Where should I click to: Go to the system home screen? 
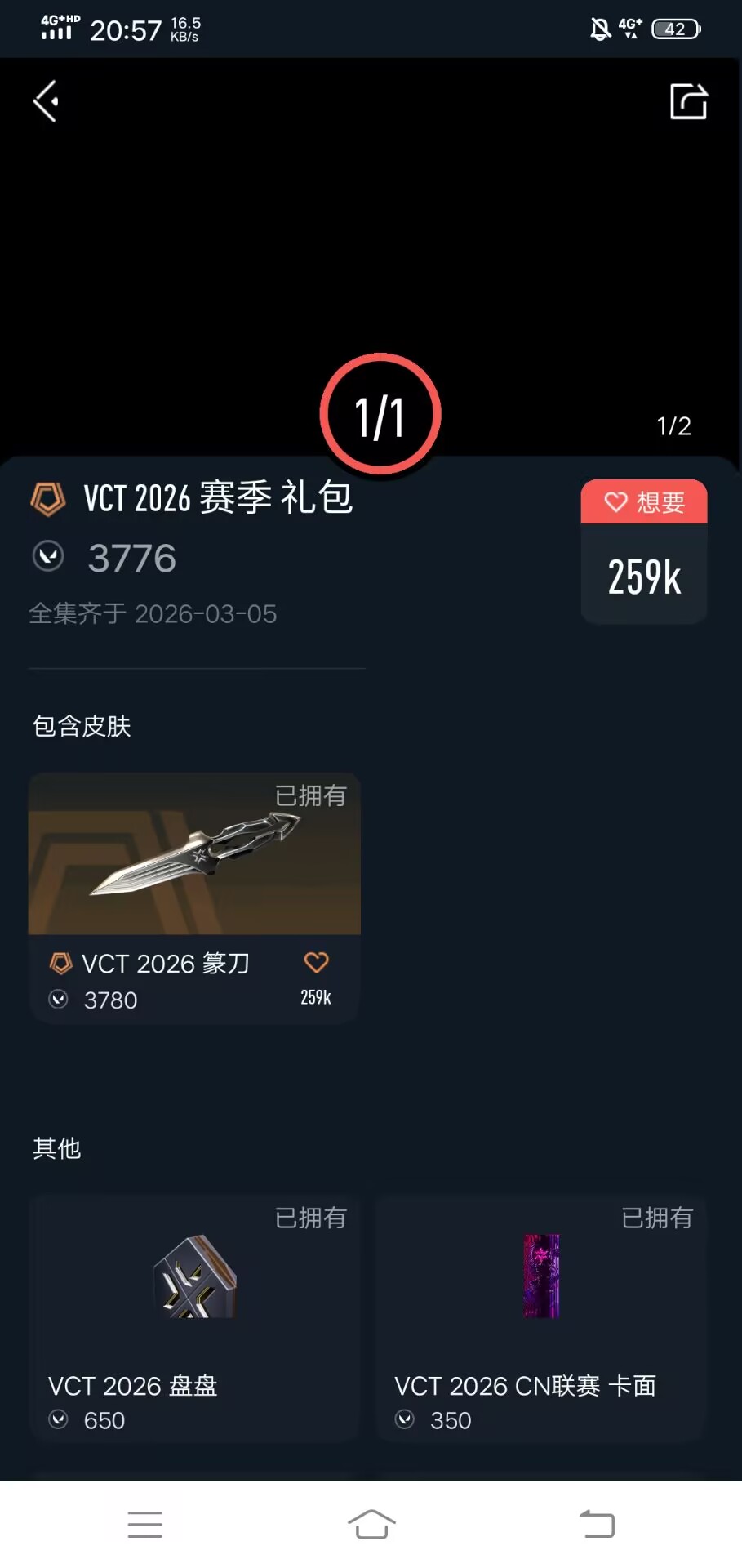coord(371,1524)
